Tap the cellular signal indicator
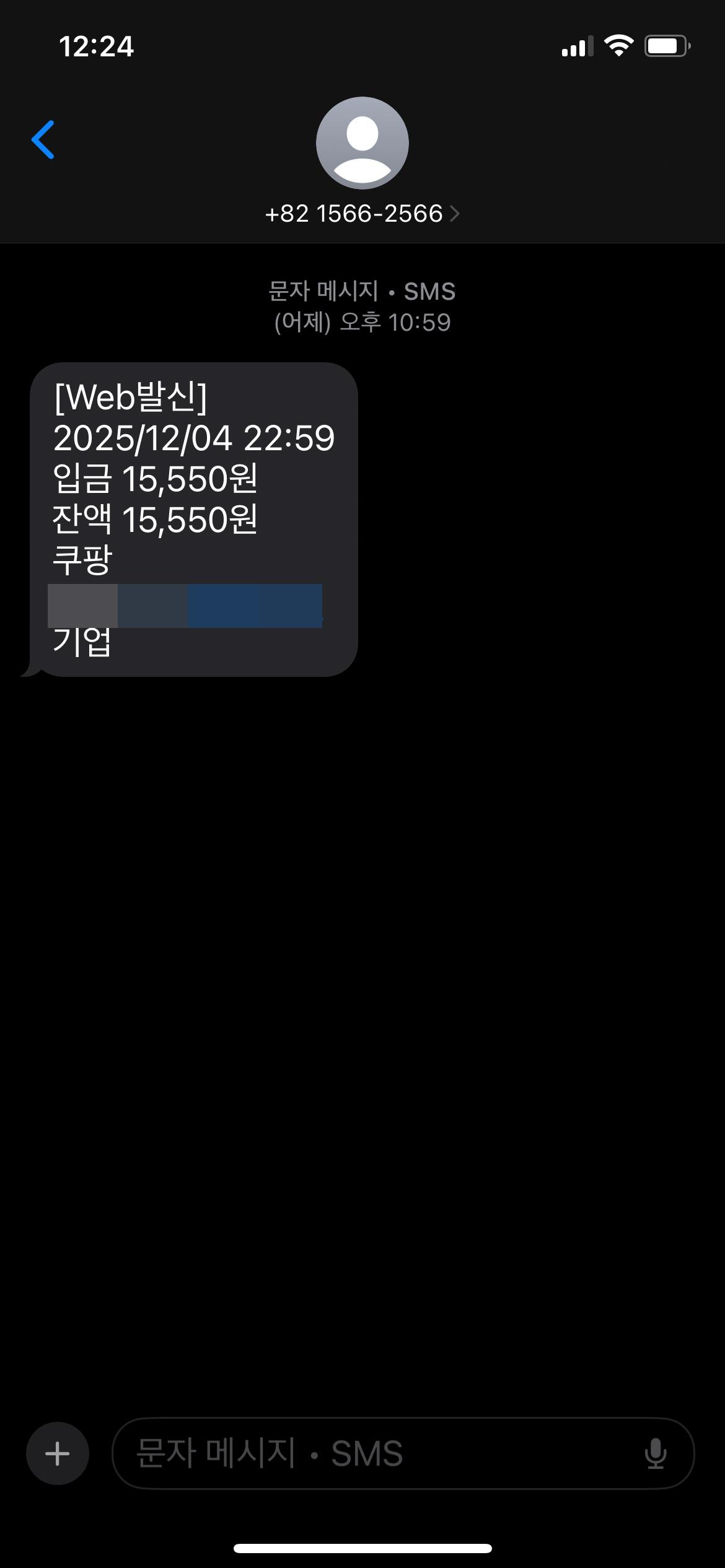Image resolution: width=725 pixels, height=1568 pixels. [x=578, y=45]
